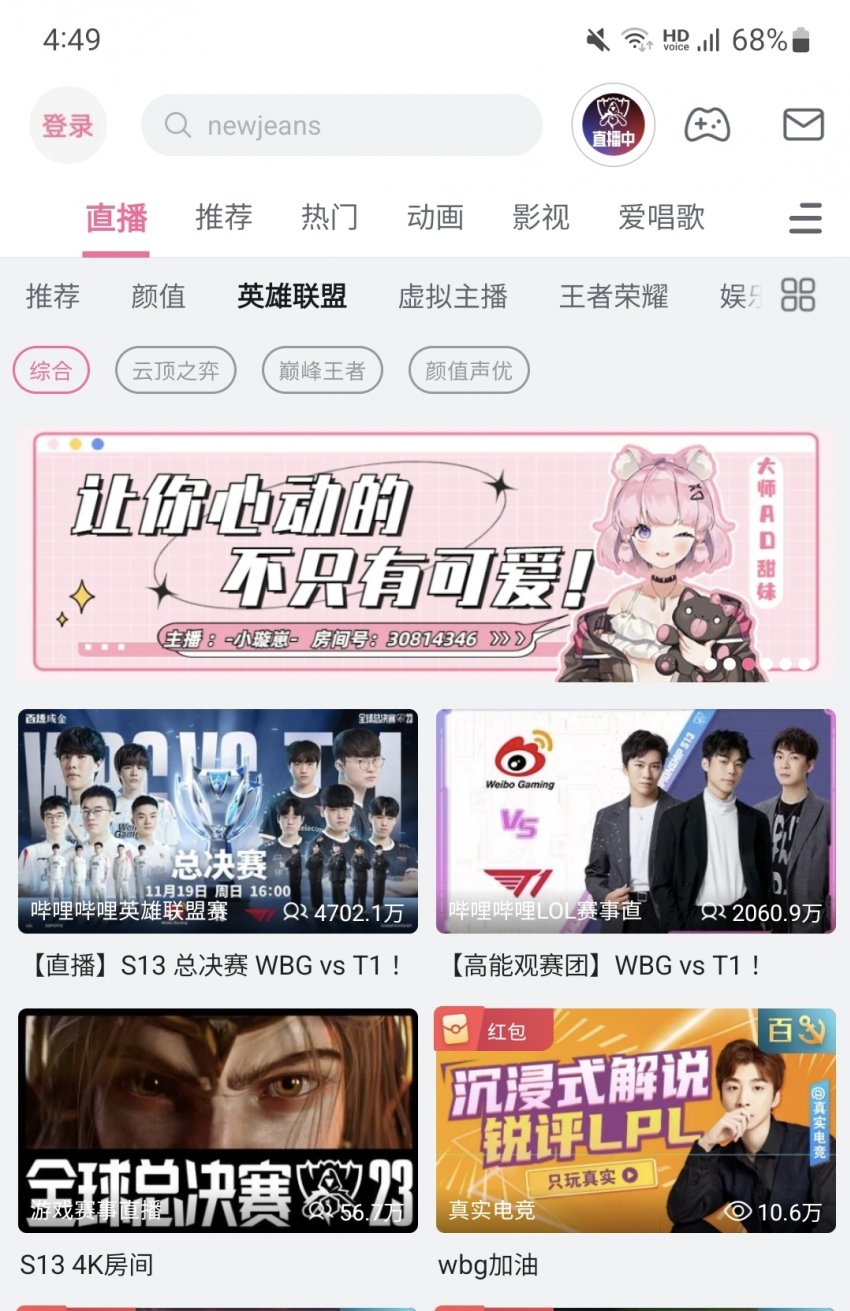Image resolution: width=850 pixels, height=1311 pixels.
Task: Open the sorting filter icon beside 爱唱歌
Action: coord(806,218)
